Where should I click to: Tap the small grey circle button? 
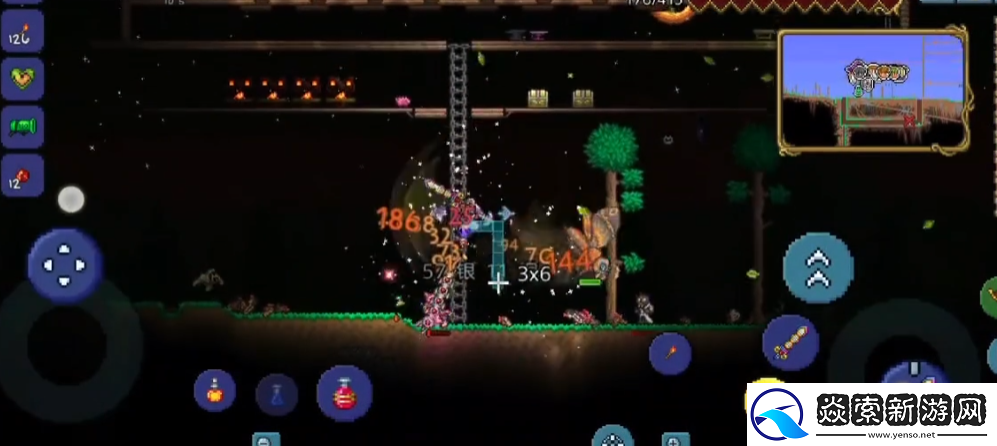71,199
